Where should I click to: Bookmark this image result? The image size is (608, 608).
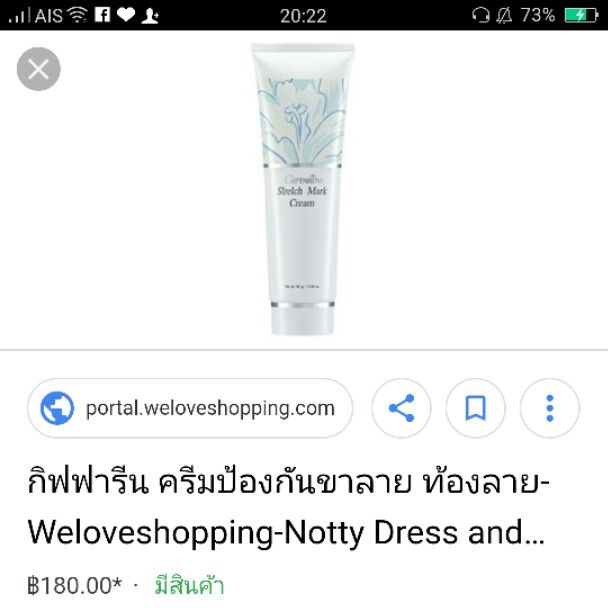[x=475, y=408]
